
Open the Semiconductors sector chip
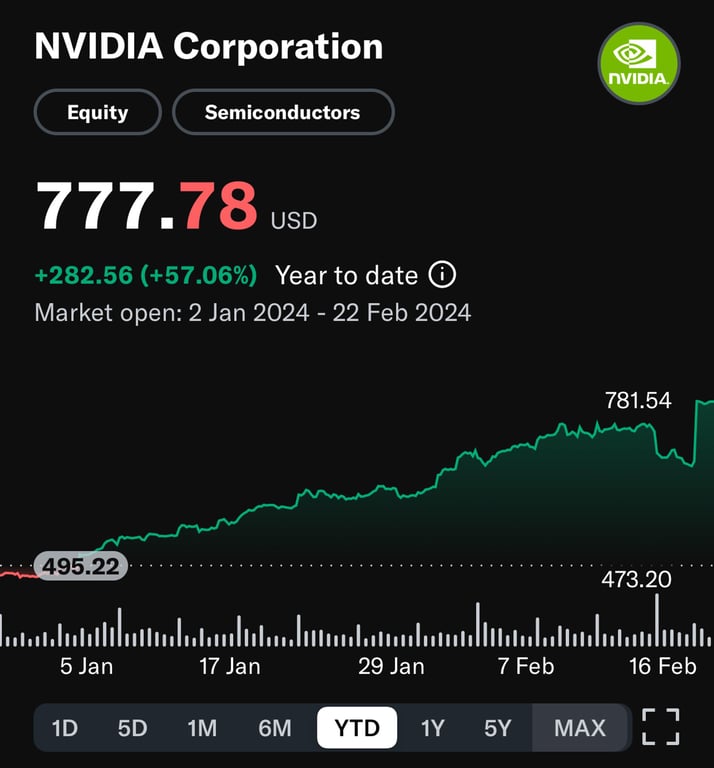[x=283, y=112]
